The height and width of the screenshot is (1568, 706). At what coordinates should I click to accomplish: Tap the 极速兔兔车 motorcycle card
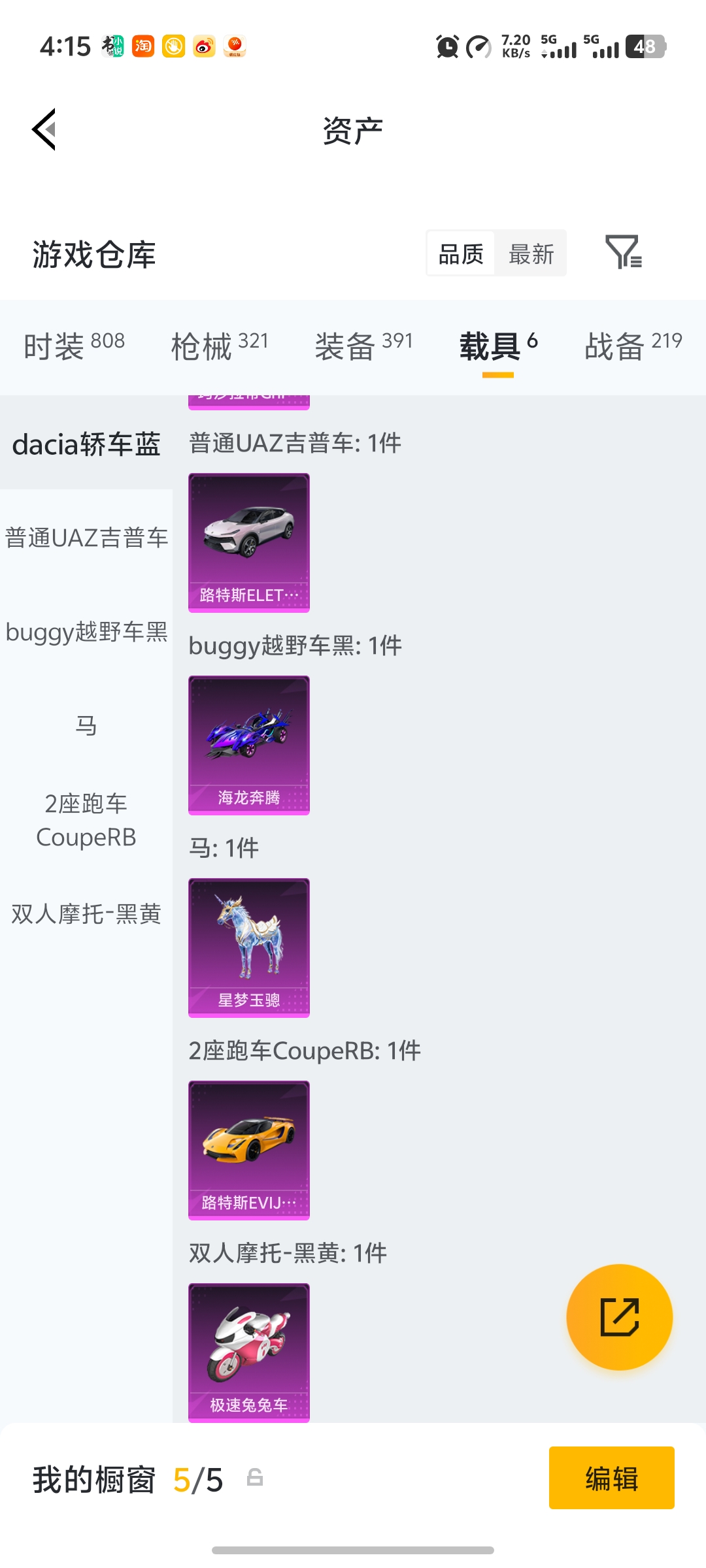coord(248,1352)
